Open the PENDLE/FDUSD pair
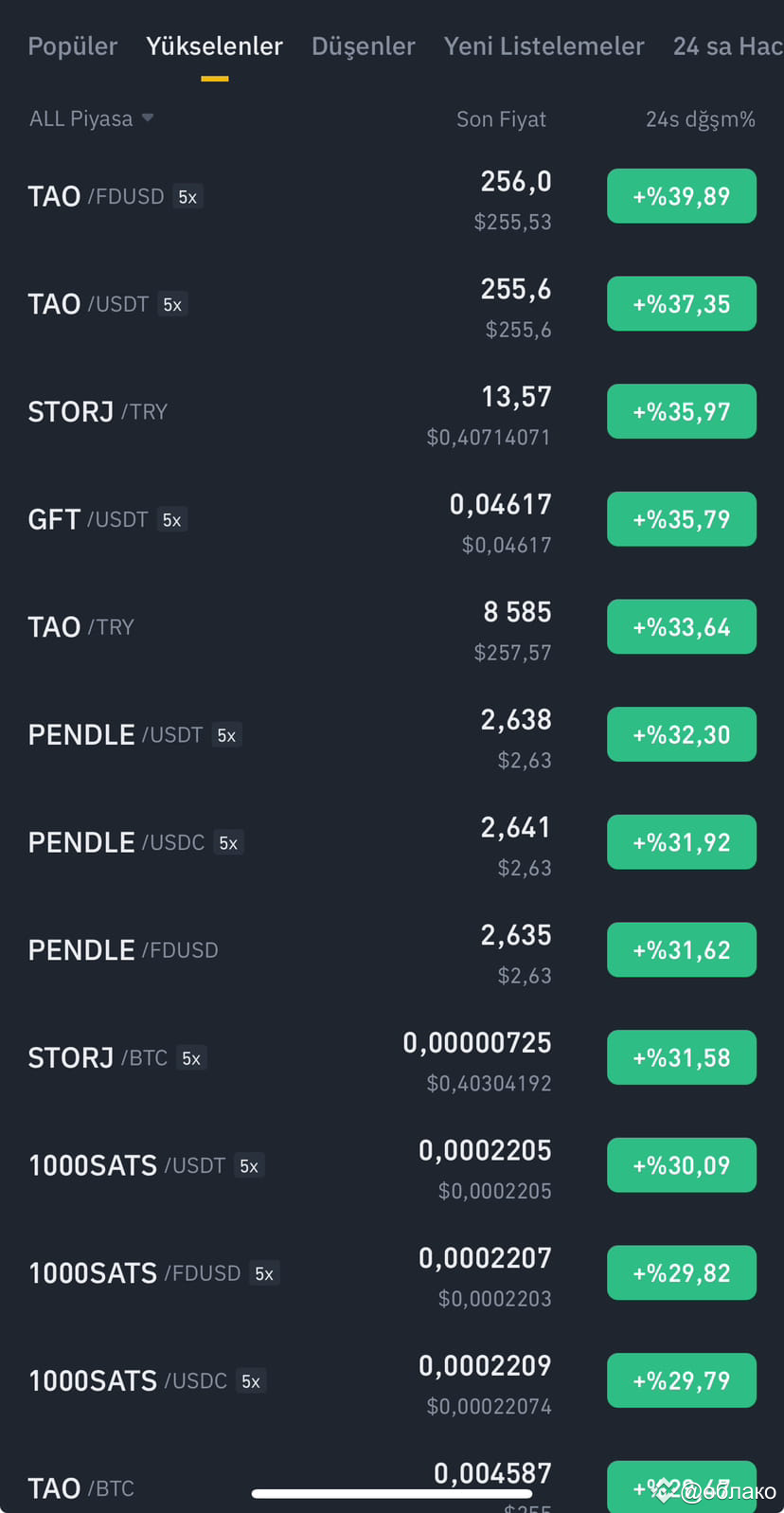 tap(392, 950)
